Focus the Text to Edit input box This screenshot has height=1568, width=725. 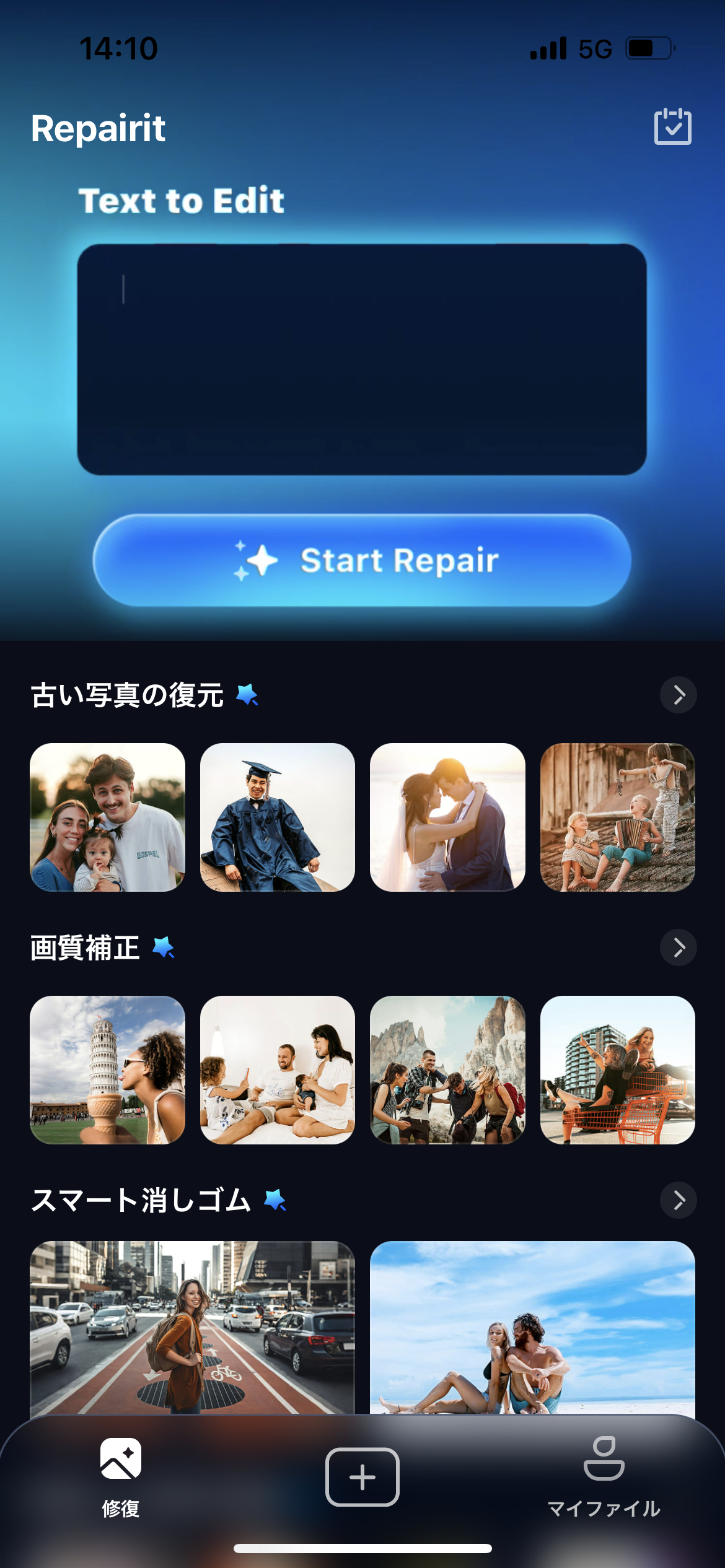[x=362, y=359]
